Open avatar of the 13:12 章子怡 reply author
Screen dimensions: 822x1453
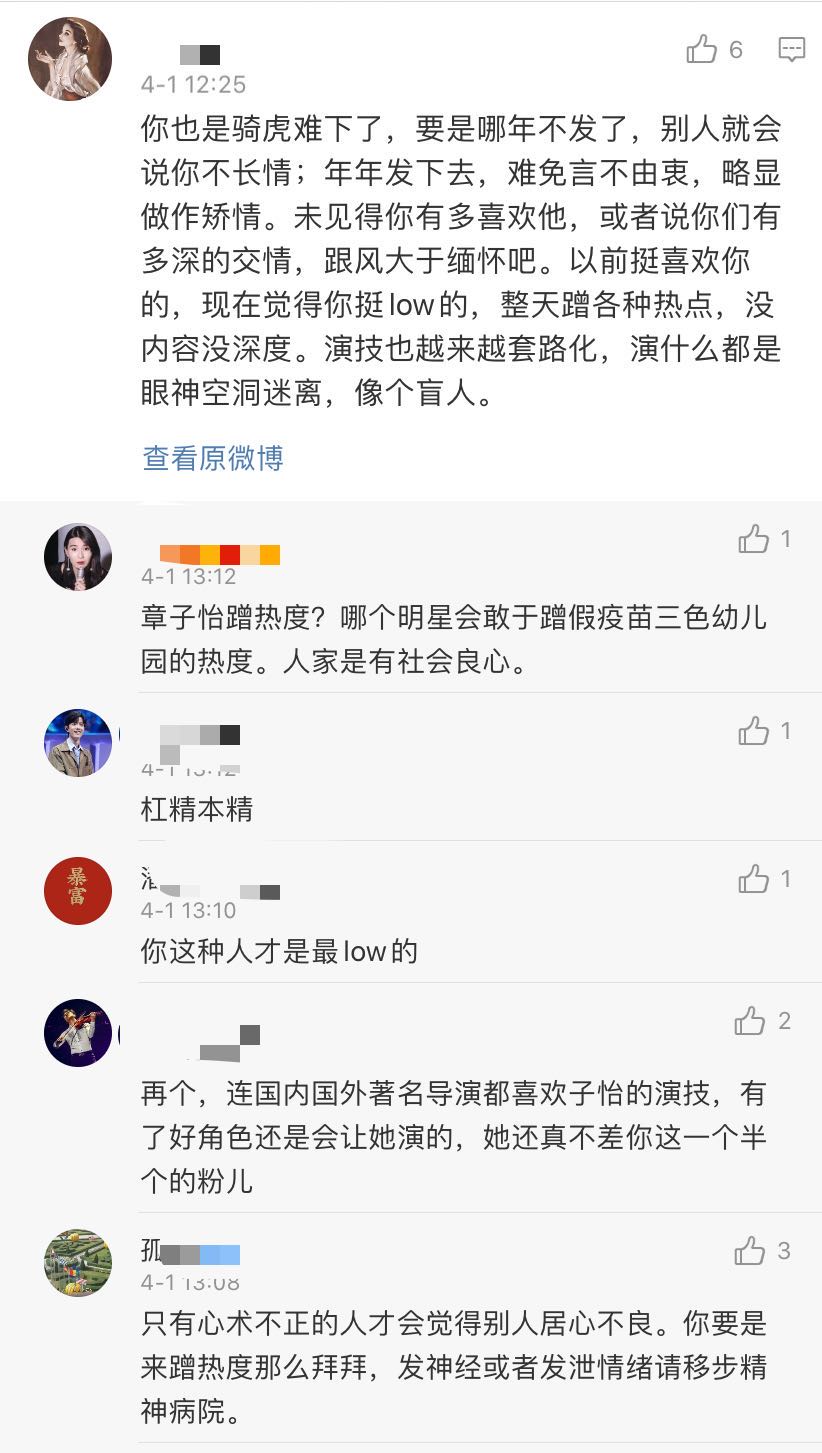78,556
